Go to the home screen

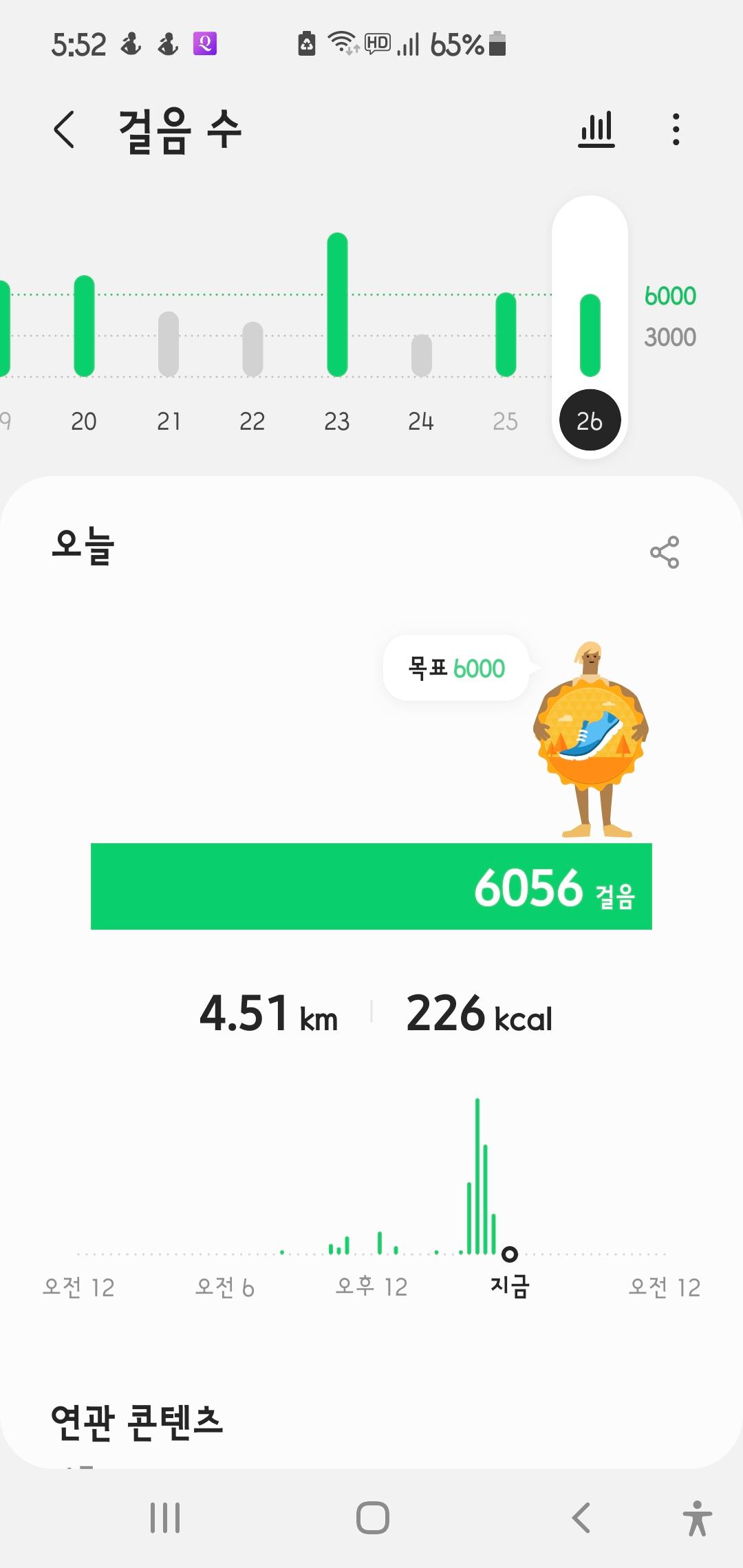click(x=372, y=1518)
